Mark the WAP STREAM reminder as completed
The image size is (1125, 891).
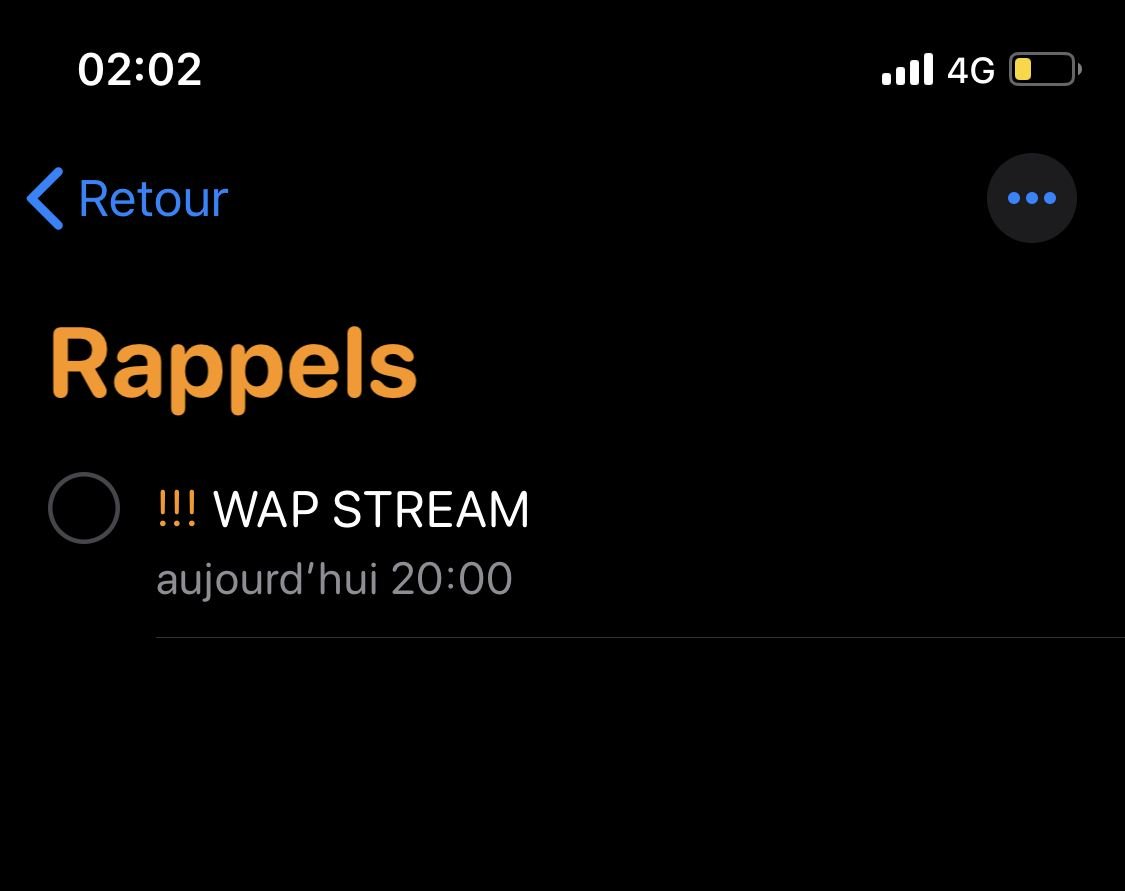click(84, 508)
